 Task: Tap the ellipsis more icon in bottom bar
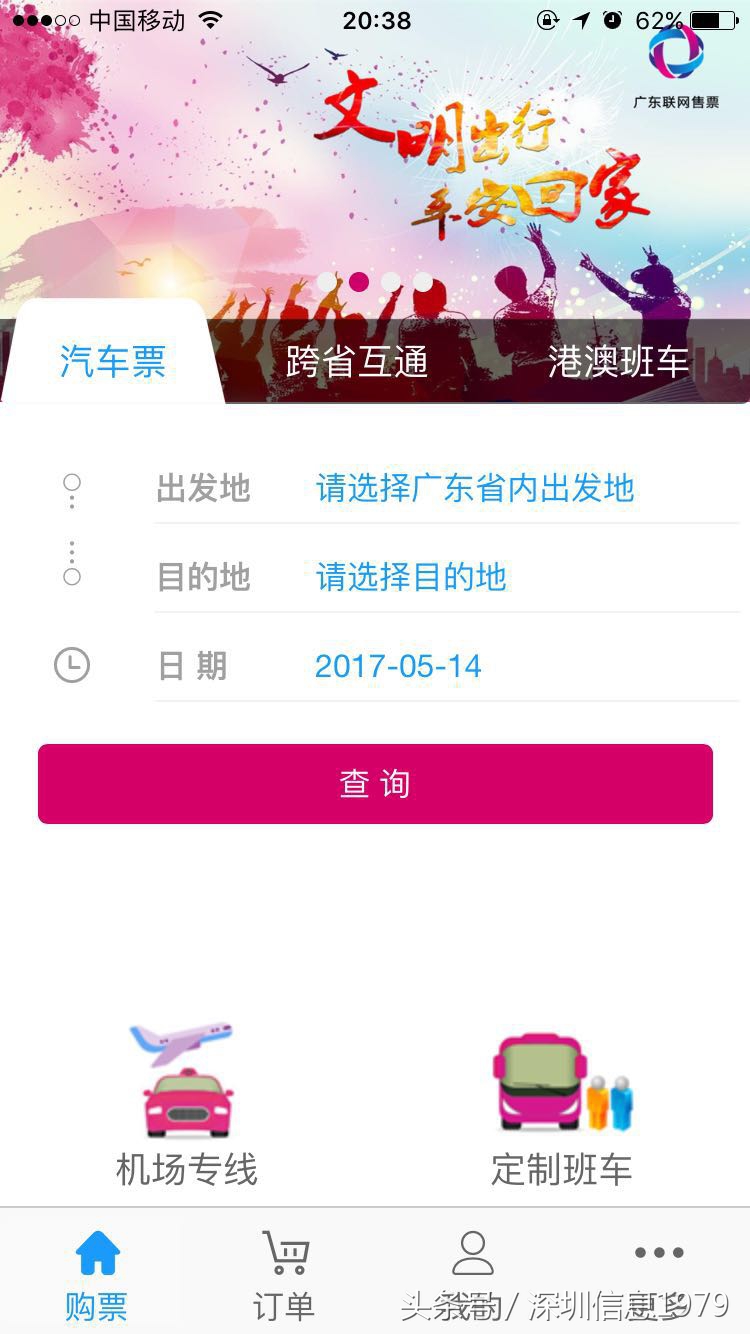click(658, 1253)
